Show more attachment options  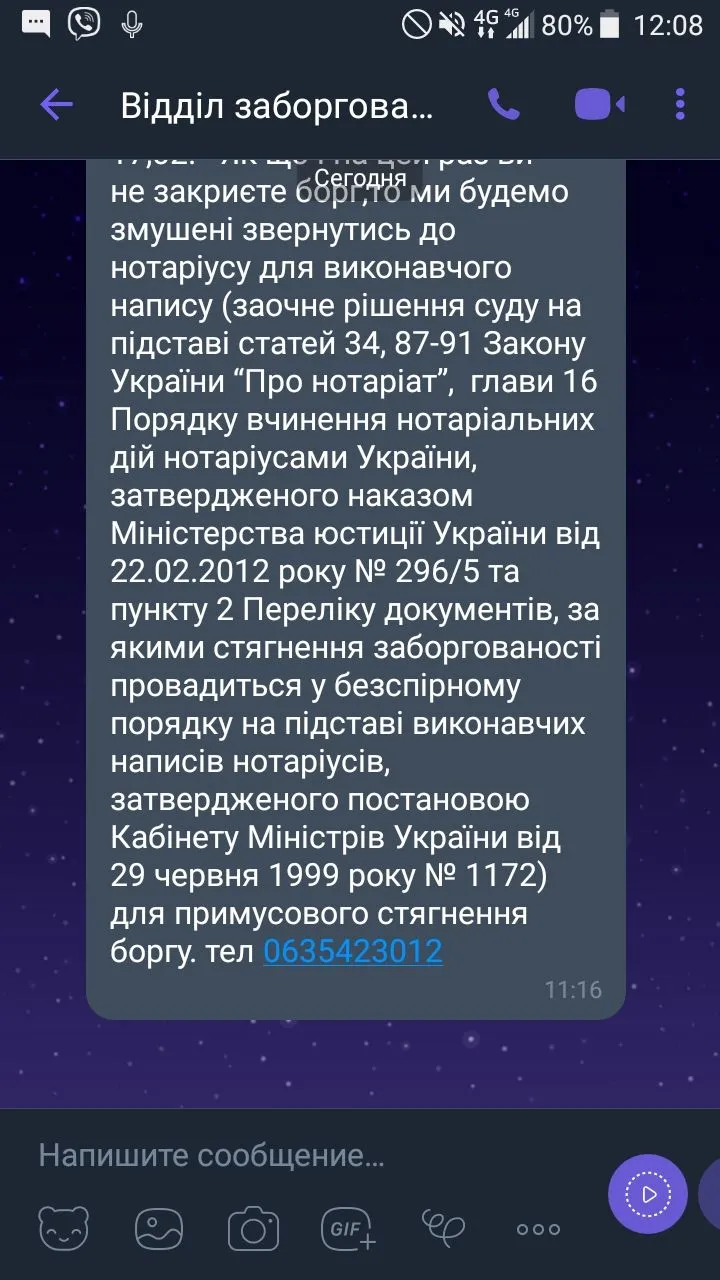click(x=538, y=1228)
